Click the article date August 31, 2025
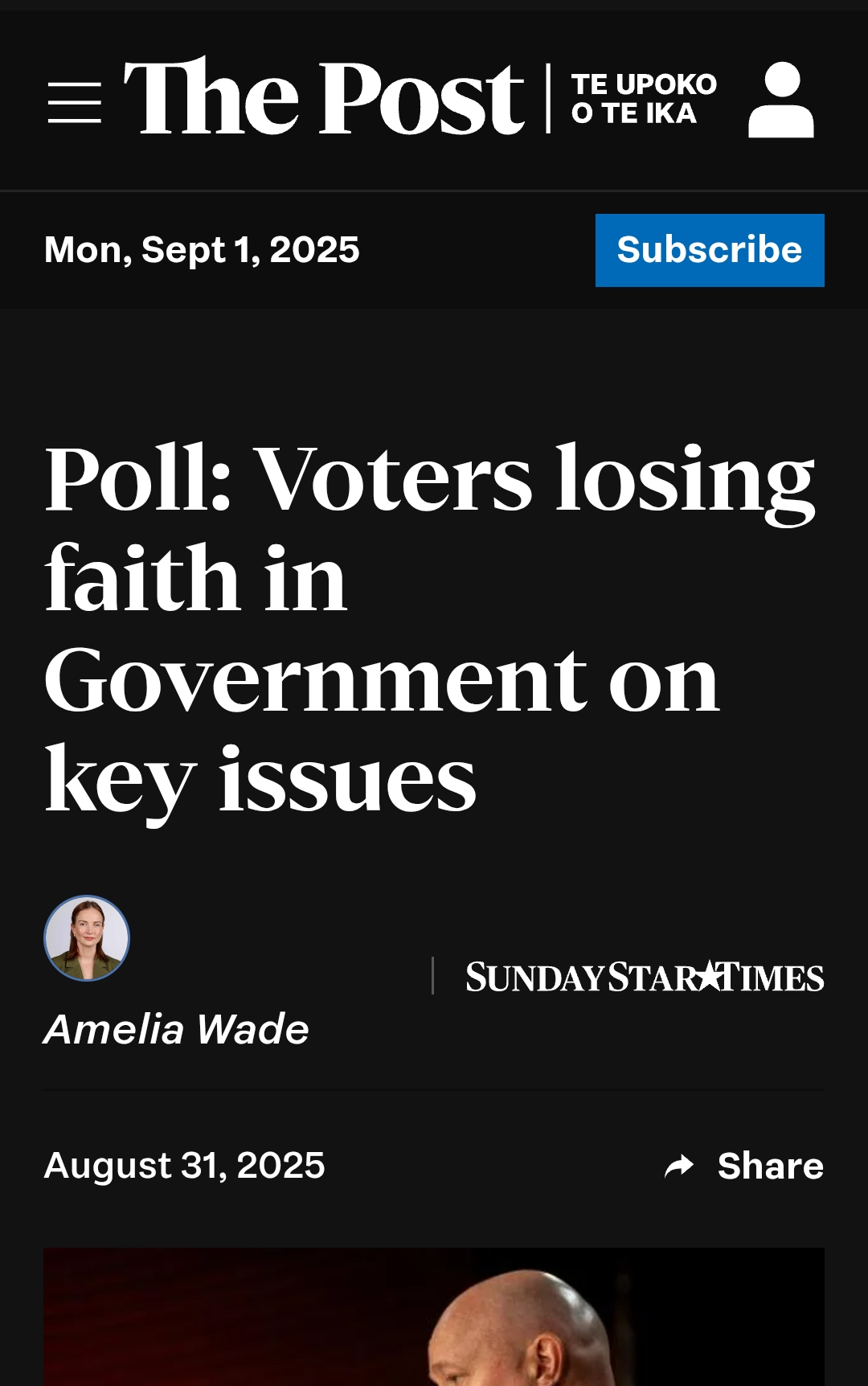Image resolution: width=868 pixels, height=1386 pixels. pyautogui.click(x=184, y=1166)
